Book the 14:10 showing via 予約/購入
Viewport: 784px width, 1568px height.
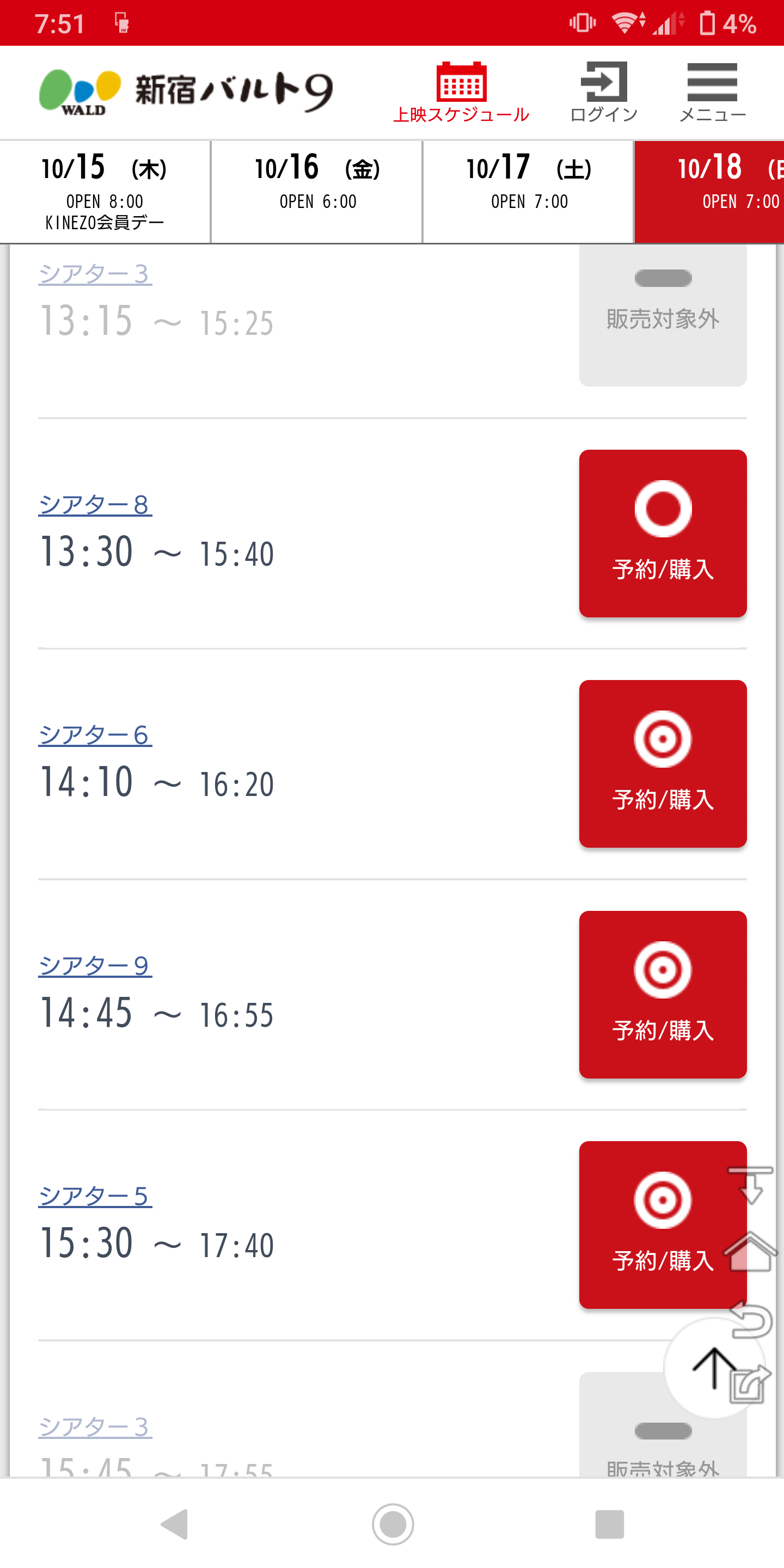(662, 763)
